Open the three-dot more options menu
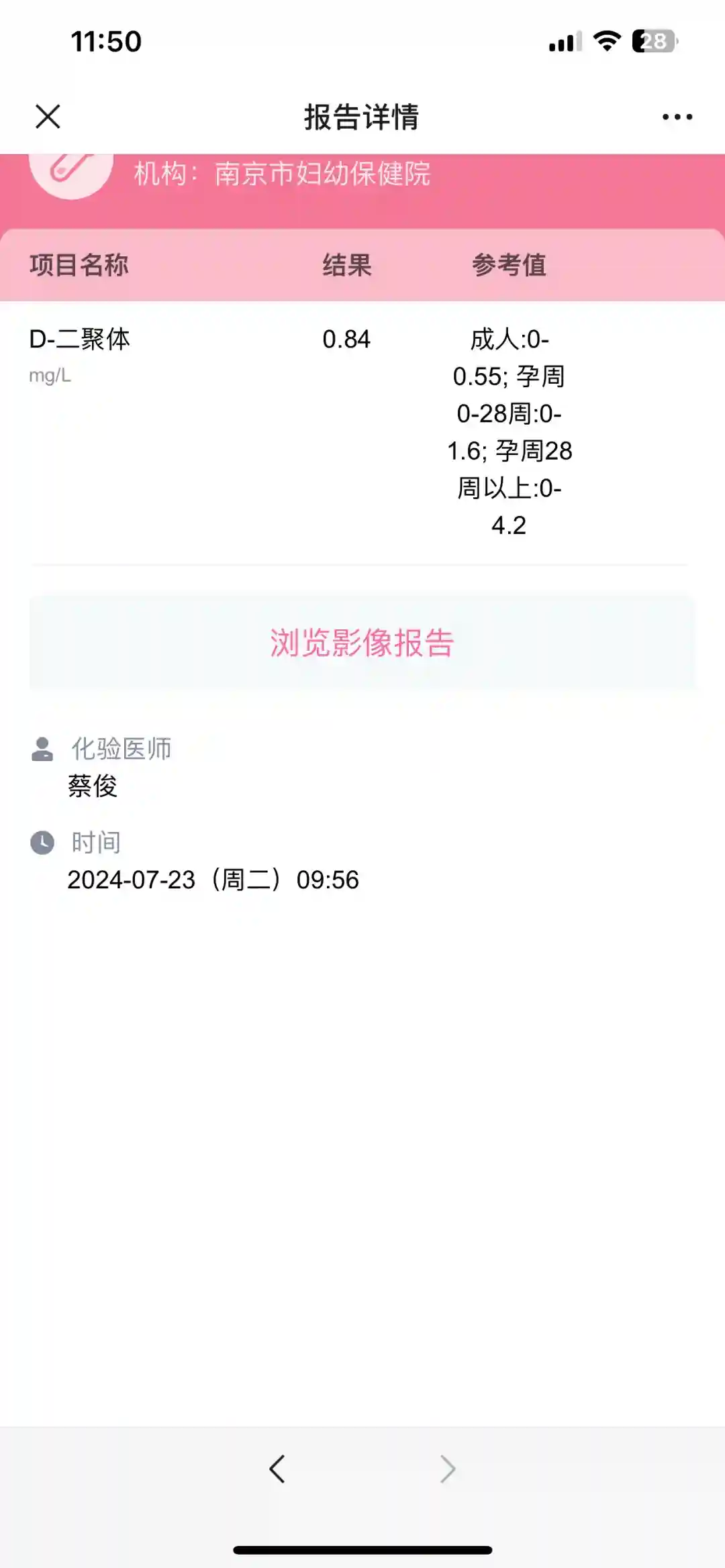 point(677,117)
